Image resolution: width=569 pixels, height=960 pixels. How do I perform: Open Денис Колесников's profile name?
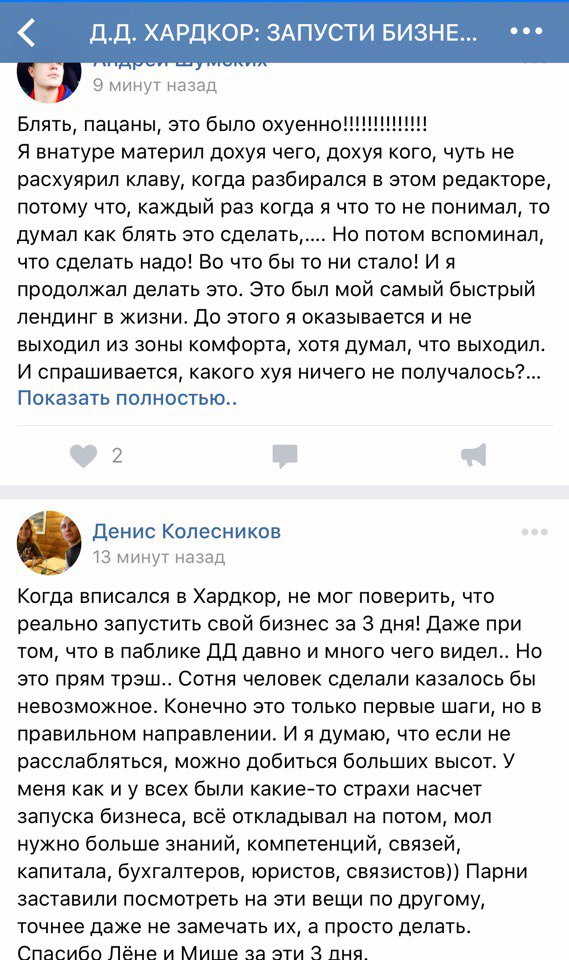(x=187, y=531)
